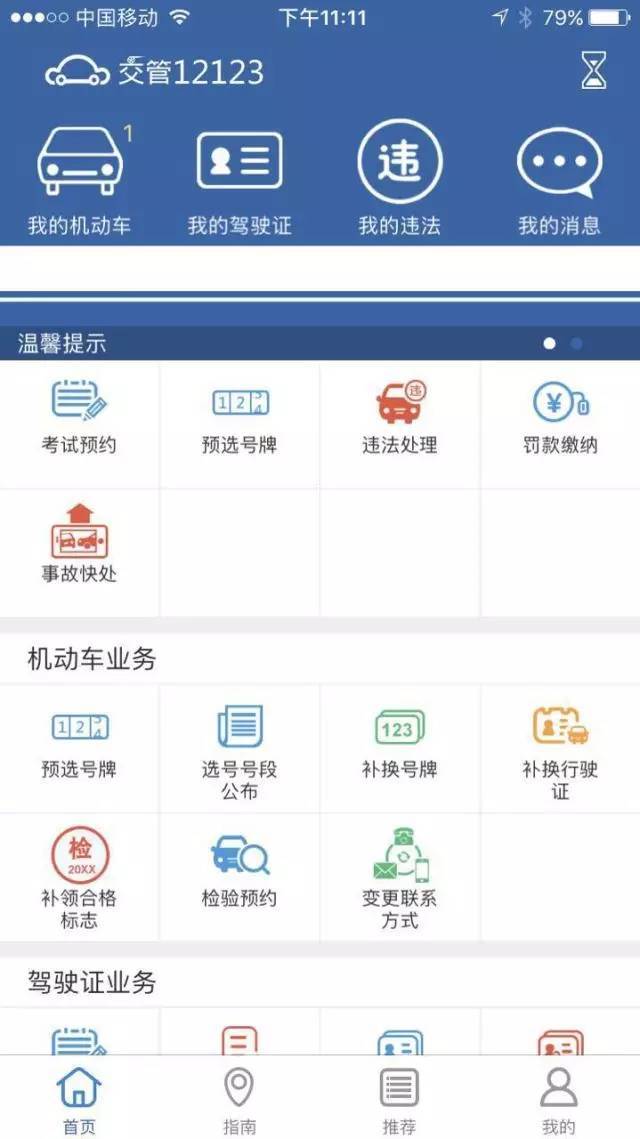This screenshot has height=1139, width=640.
Task: Go to the 我的 tab
Action: coord(559,1099)
